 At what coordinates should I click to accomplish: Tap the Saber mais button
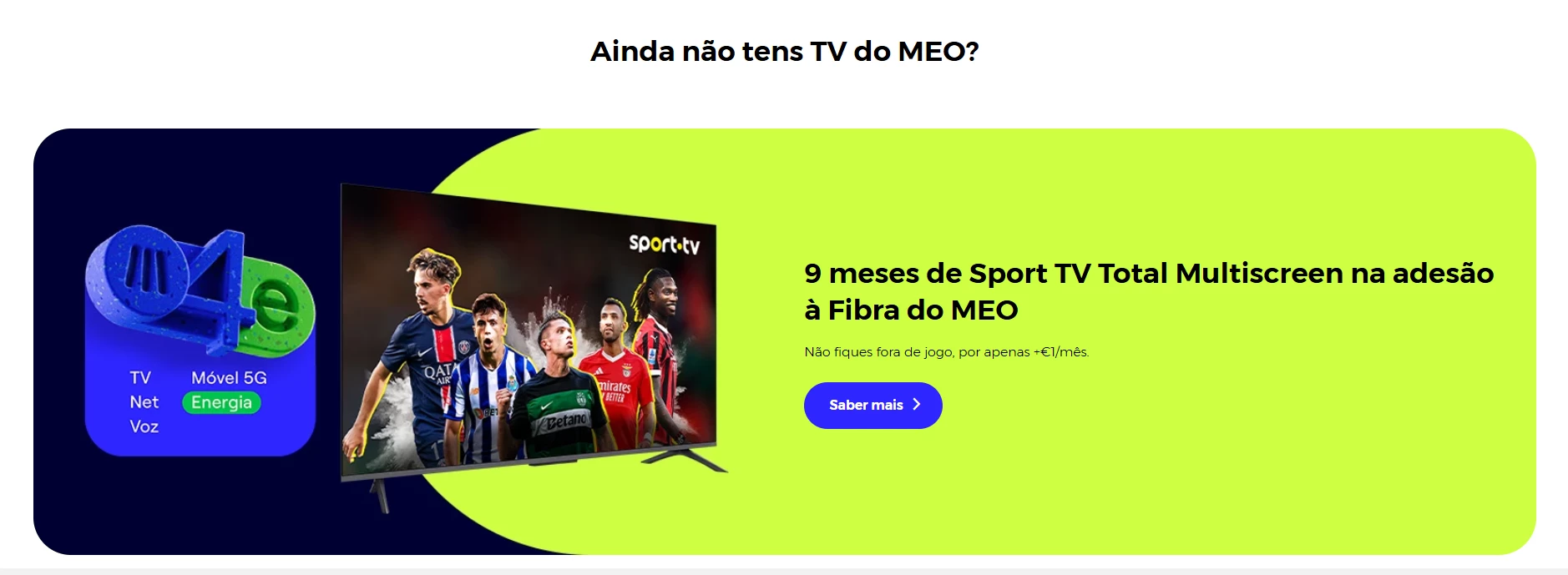(x=873, y=406)
